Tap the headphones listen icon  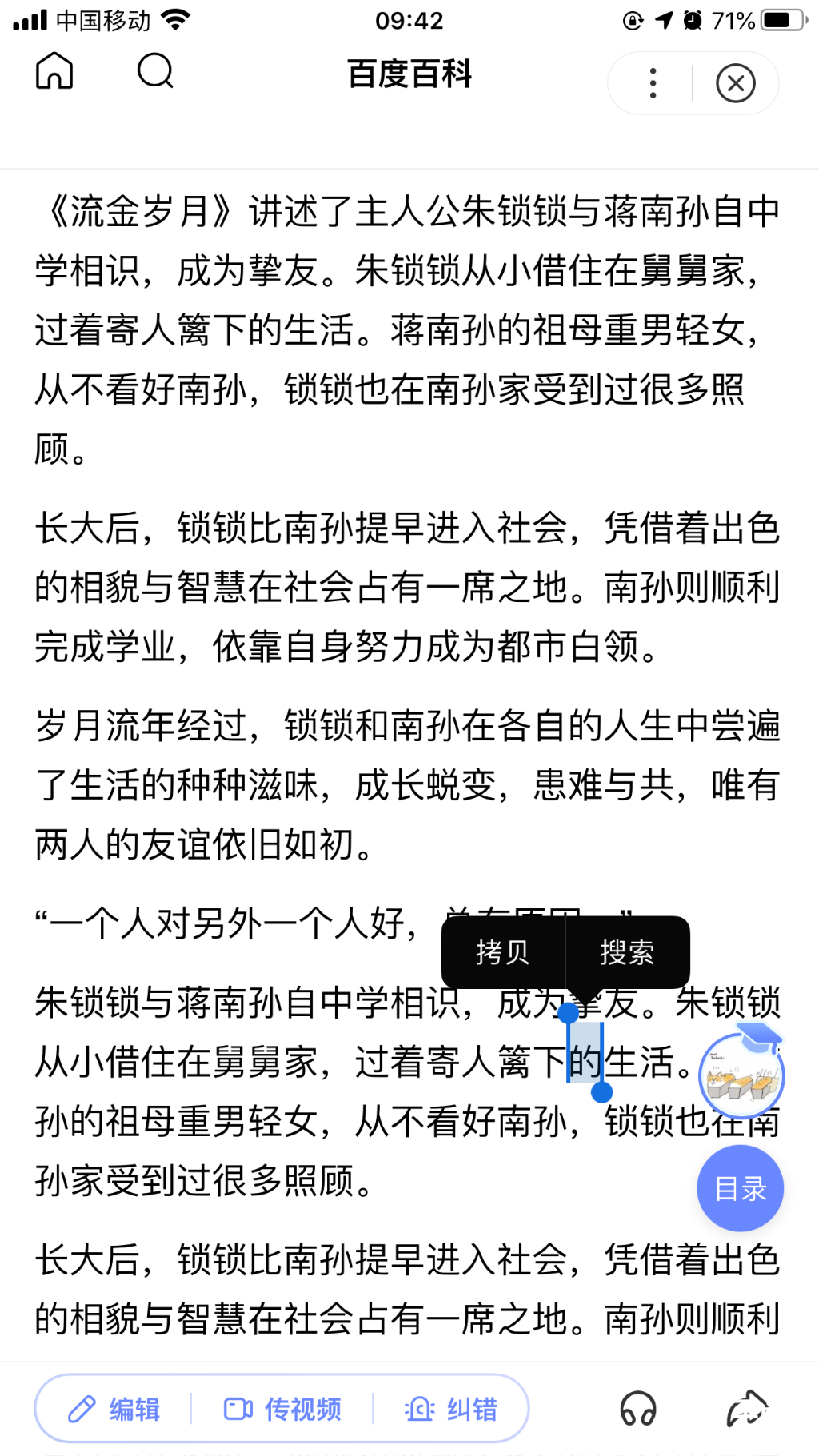point(638,1409)
